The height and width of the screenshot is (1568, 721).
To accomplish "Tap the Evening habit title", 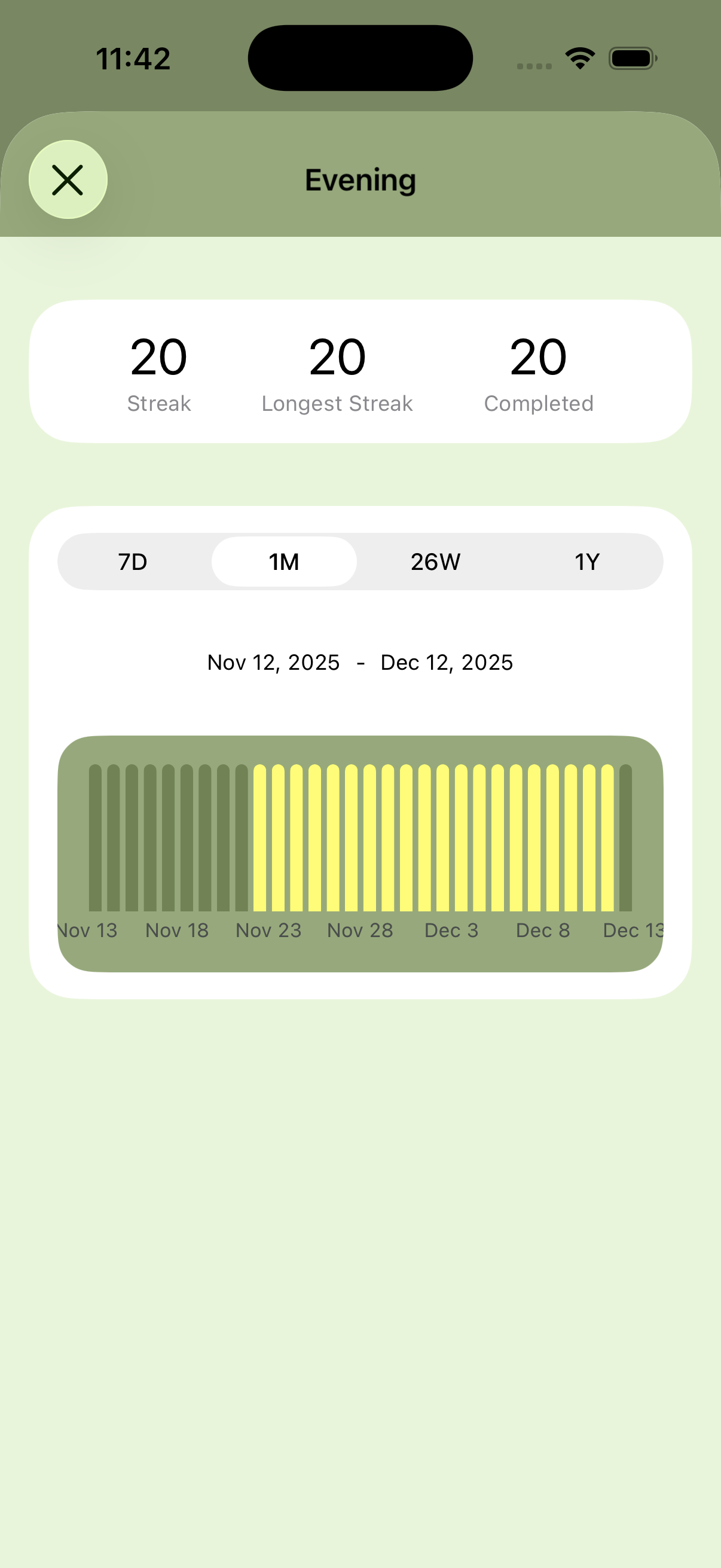I will click(360, 179).
